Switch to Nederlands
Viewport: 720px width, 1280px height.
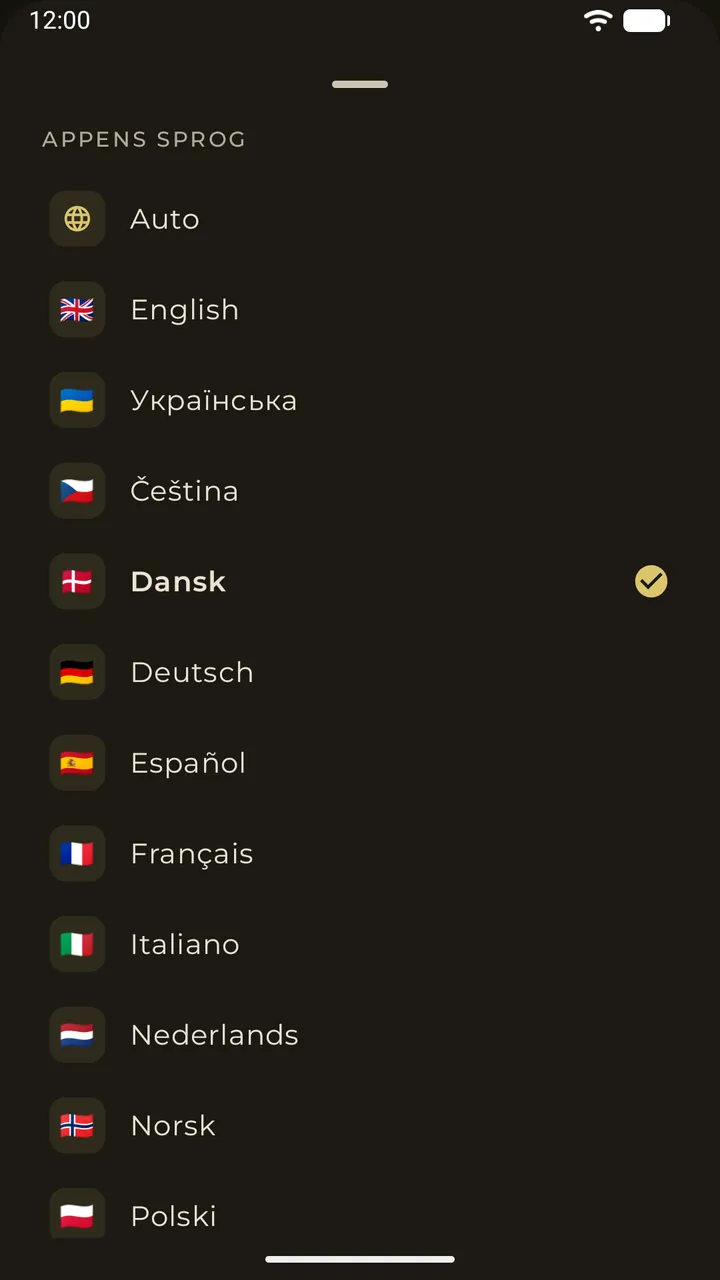click(x=360, y=1035)
